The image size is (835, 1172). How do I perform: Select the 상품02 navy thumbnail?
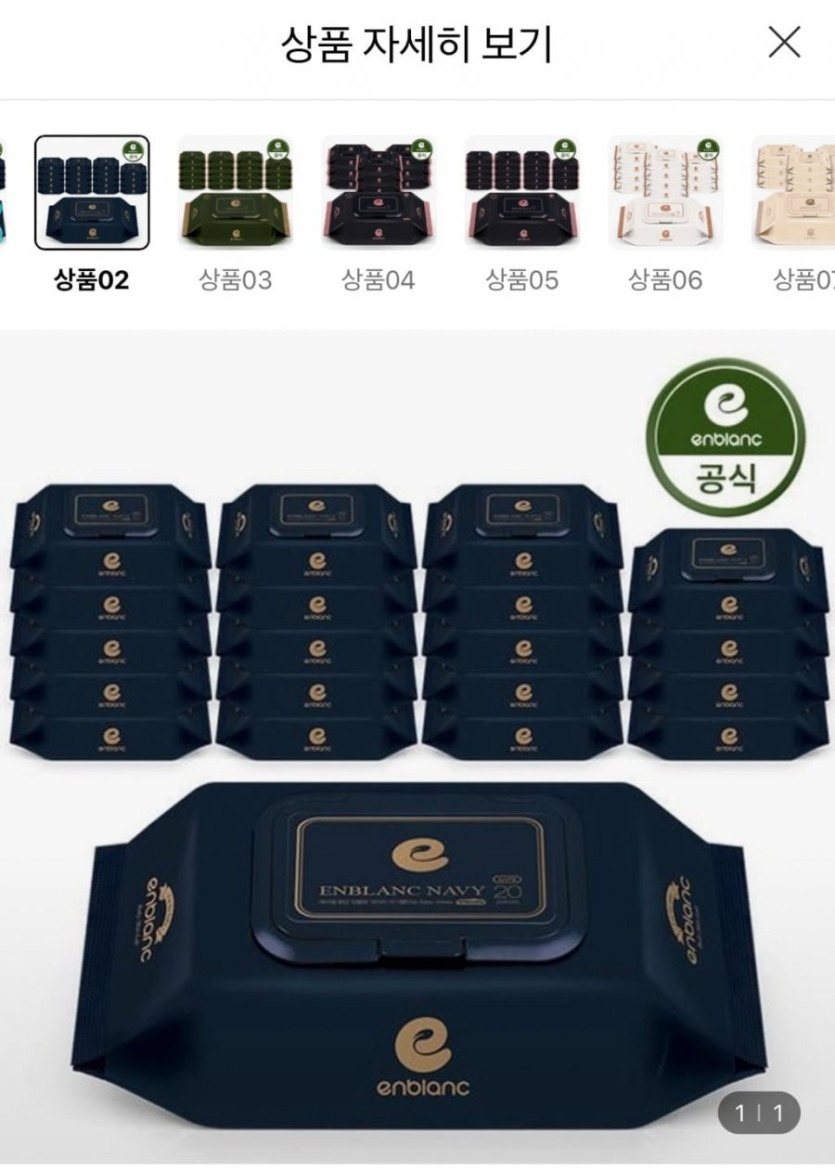(x=92, y=193)
